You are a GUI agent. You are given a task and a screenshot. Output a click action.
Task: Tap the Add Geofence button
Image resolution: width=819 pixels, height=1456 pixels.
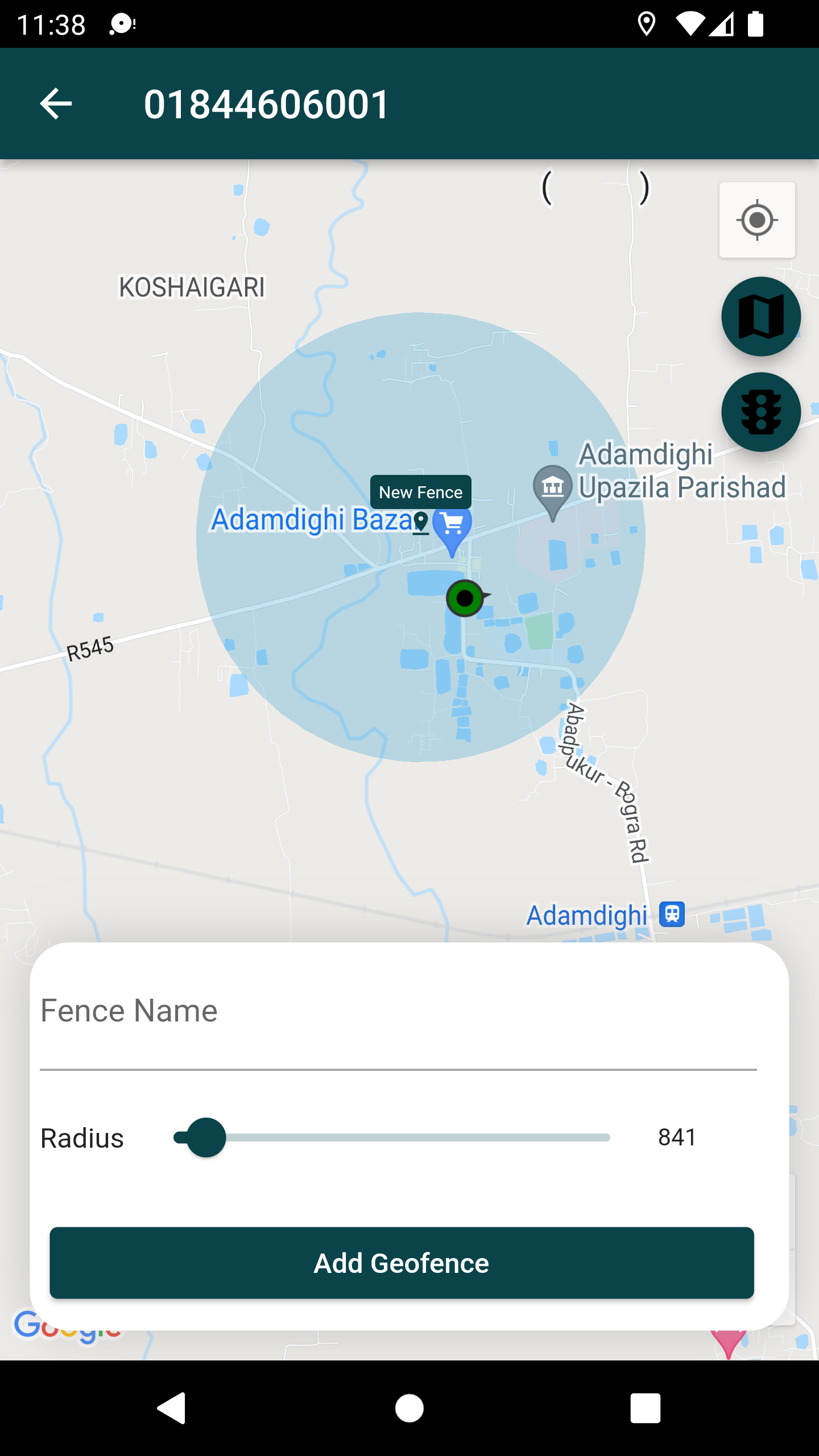tap(402, 1263)
